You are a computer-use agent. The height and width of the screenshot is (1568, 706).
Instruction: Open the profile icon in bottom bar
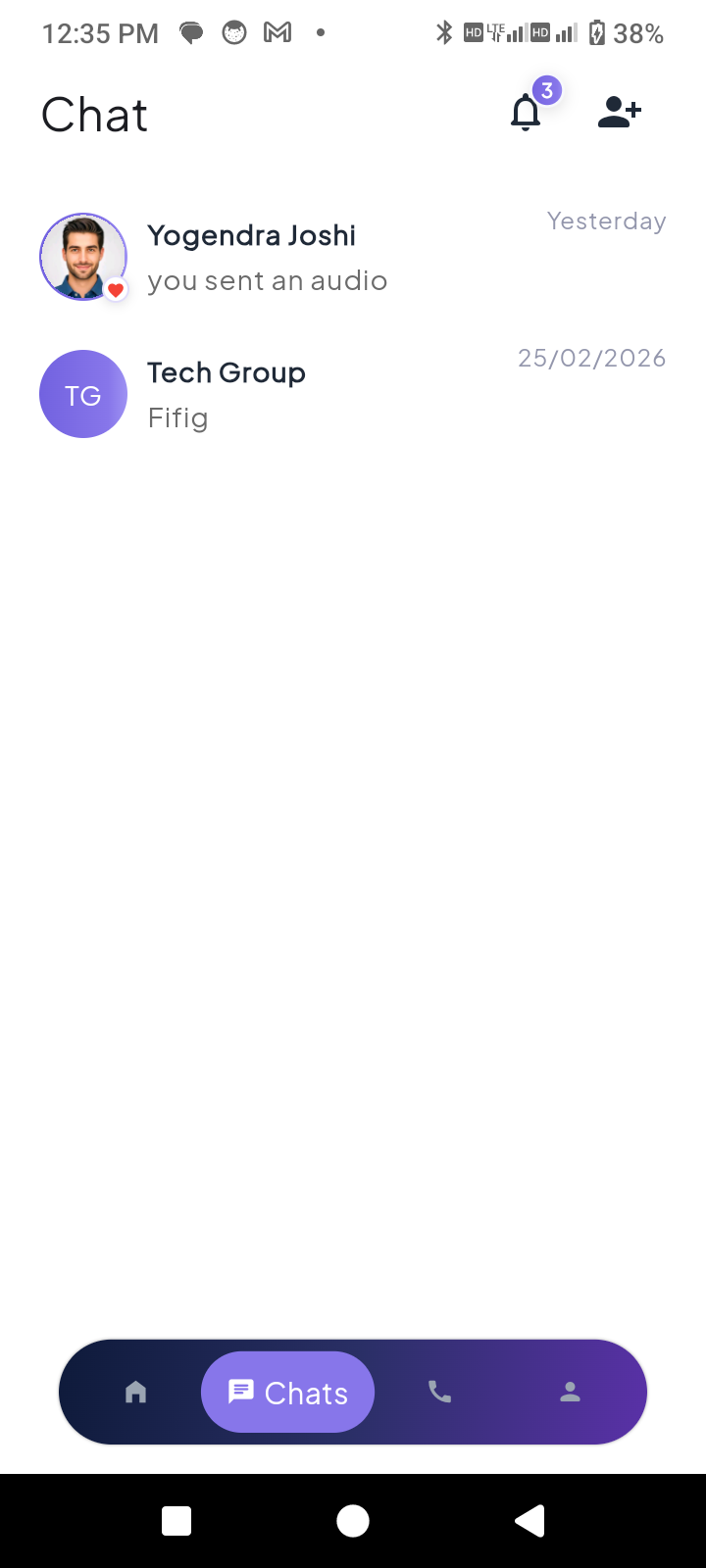tap(570, 1391)
